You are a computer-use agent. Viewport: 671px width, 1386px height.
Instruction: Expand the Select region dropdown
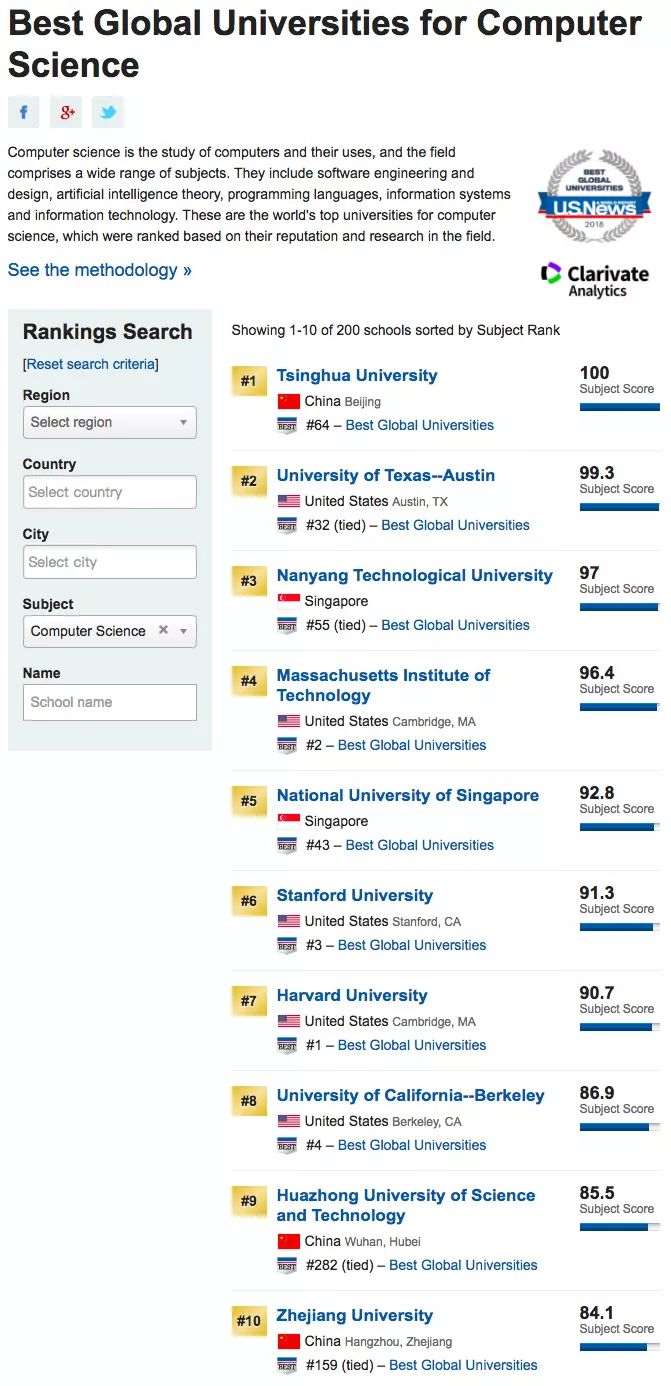(110, 422)
